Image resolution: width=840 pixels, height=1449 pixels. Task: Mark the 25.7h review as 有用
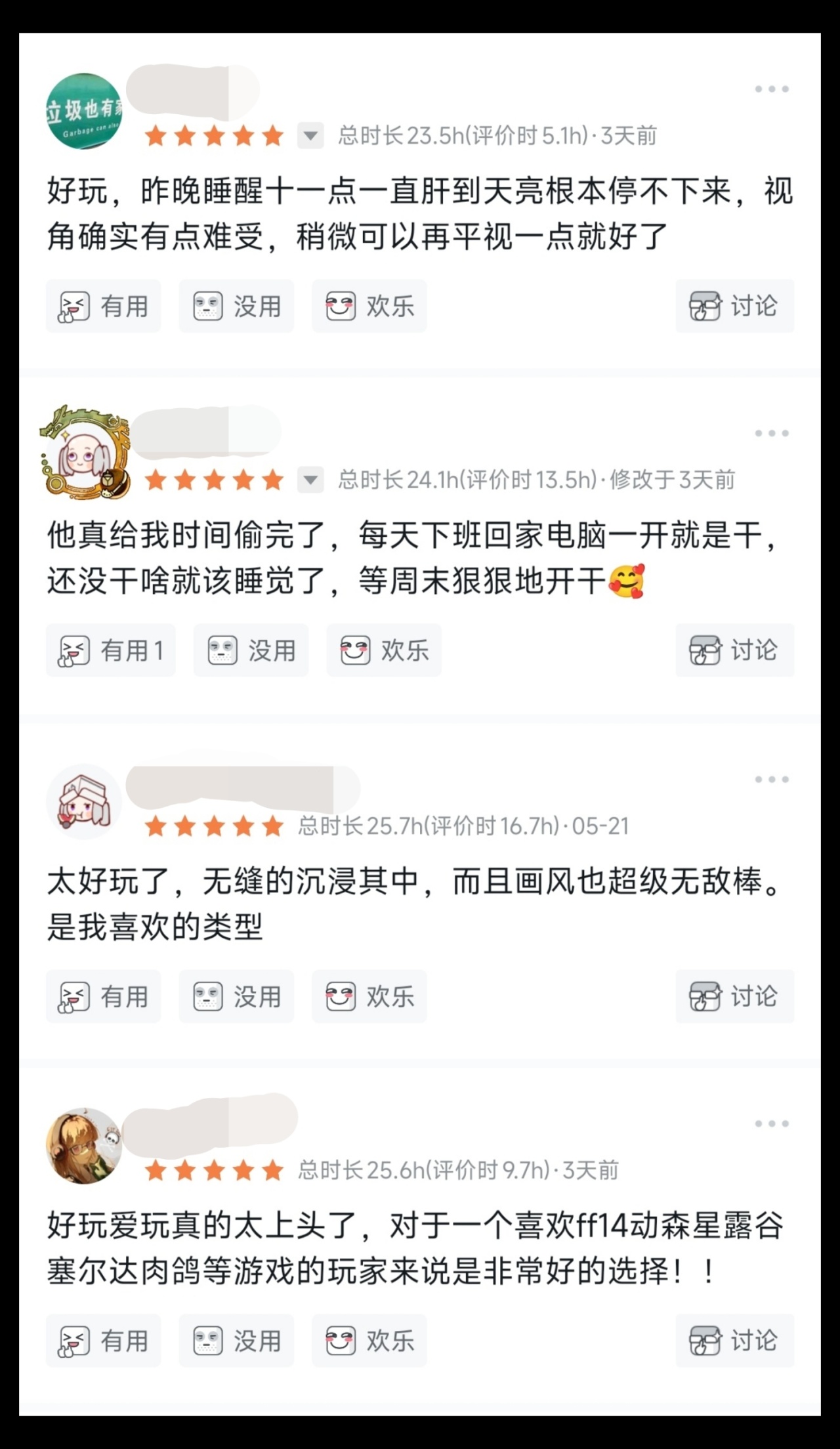click(103, 996)
